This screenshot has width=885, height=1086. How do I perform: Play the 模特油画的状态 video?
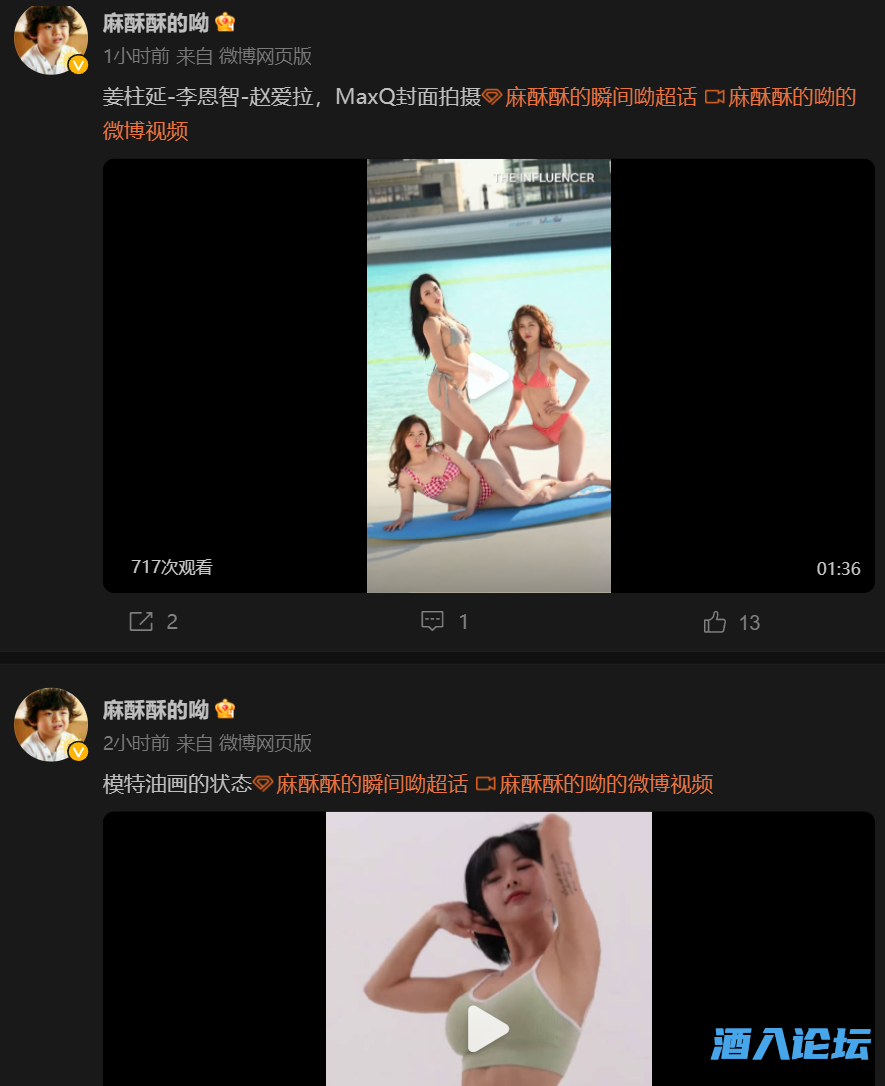488,1028
